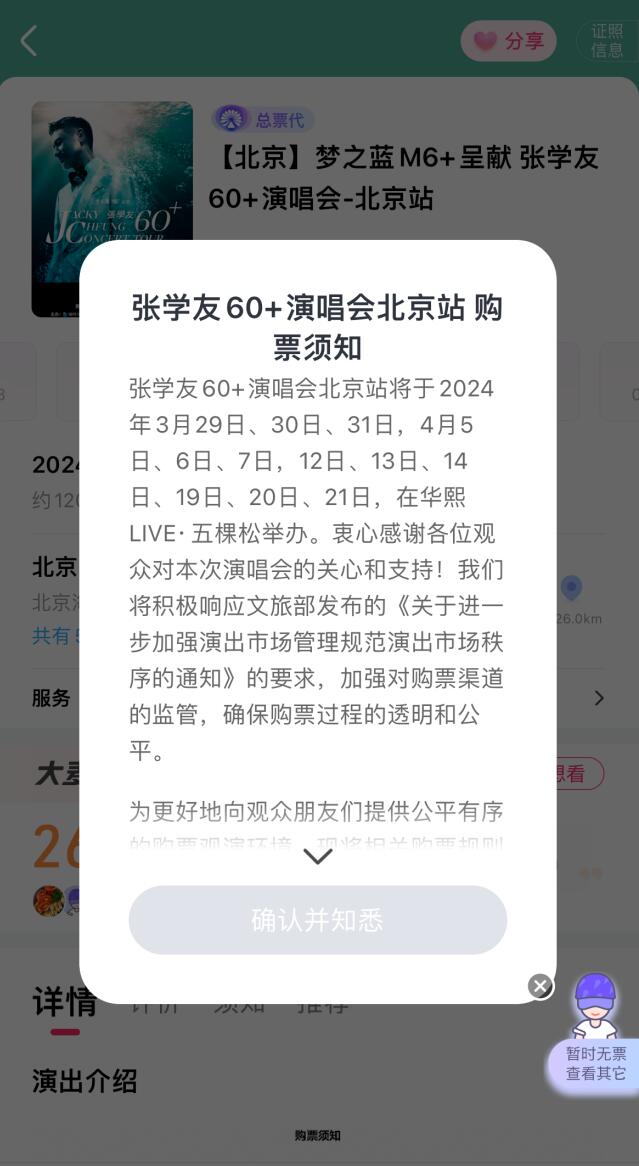Dismiss the floating helper with the X
This screenshot has width=639, height=1166.
(x=540, y=987)
